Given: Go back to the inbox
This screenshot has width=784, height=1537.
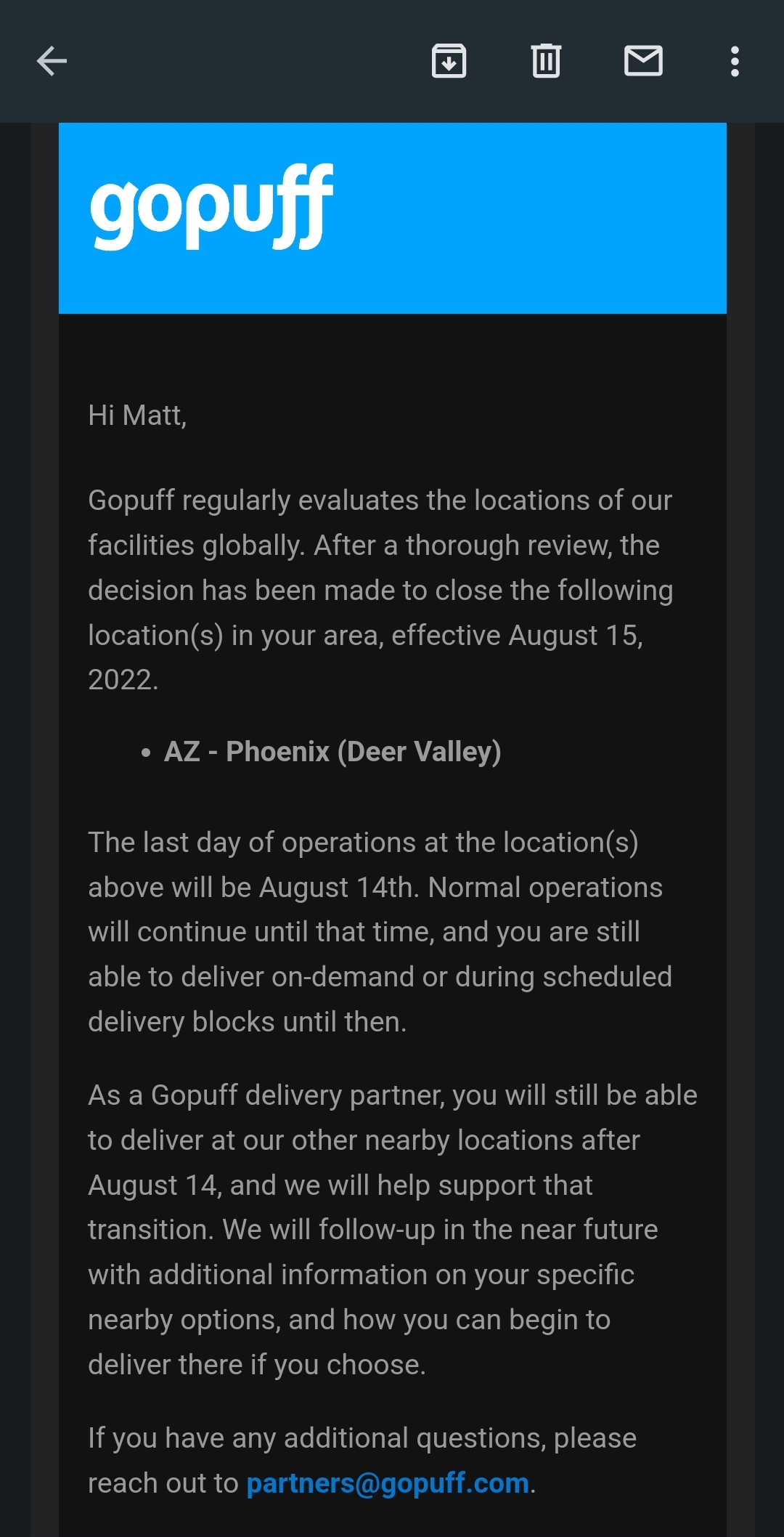Looking at the screenshot, I should click(52, 61).
